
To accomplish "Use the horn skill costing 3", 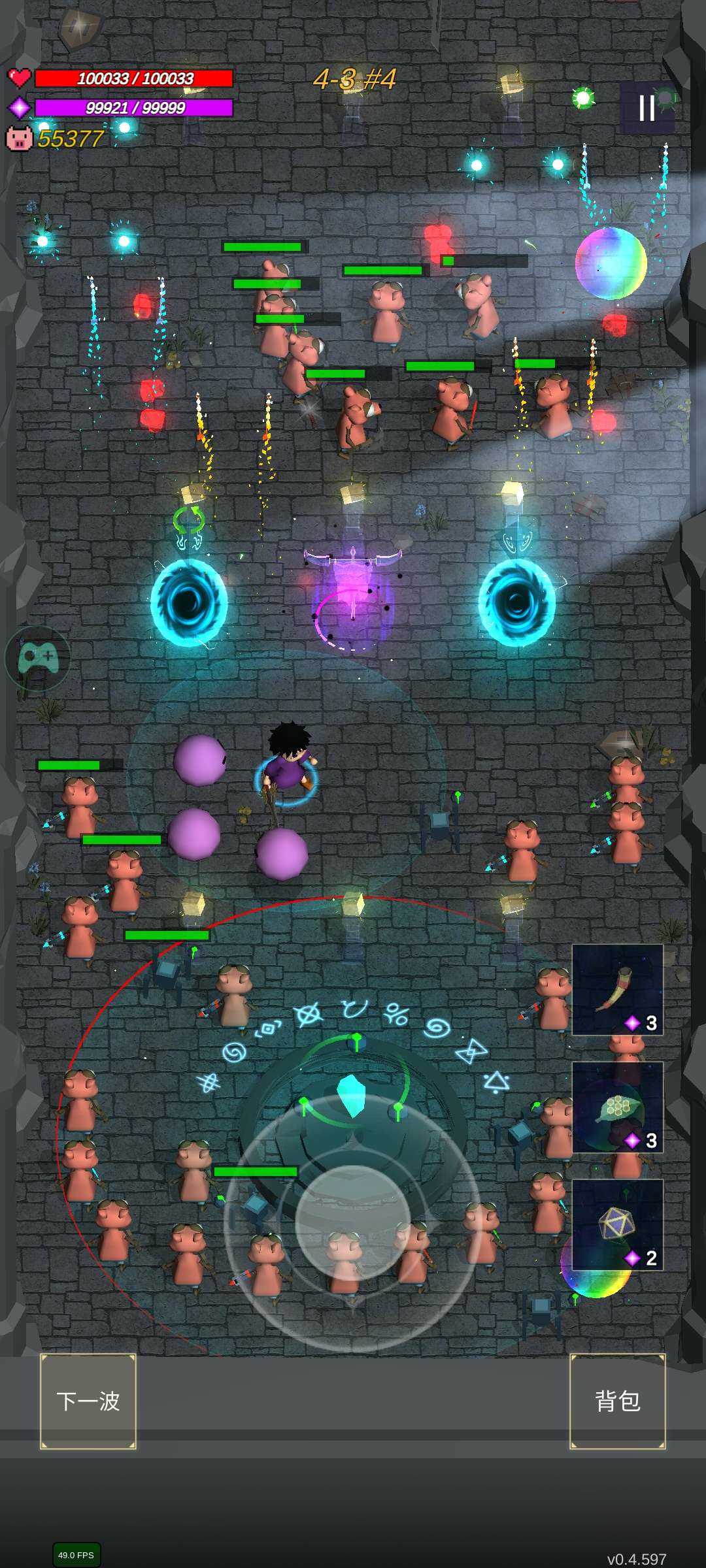I will pyautogui.click(x=618, y=990).
